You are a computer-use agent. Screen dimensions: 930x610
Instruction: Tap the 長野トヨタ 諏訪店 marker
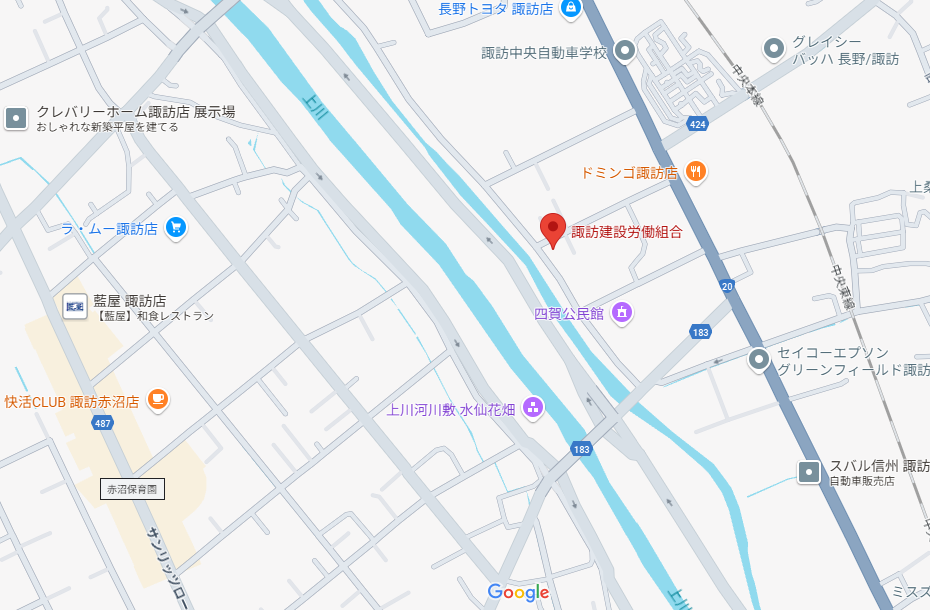pos(570,9)
